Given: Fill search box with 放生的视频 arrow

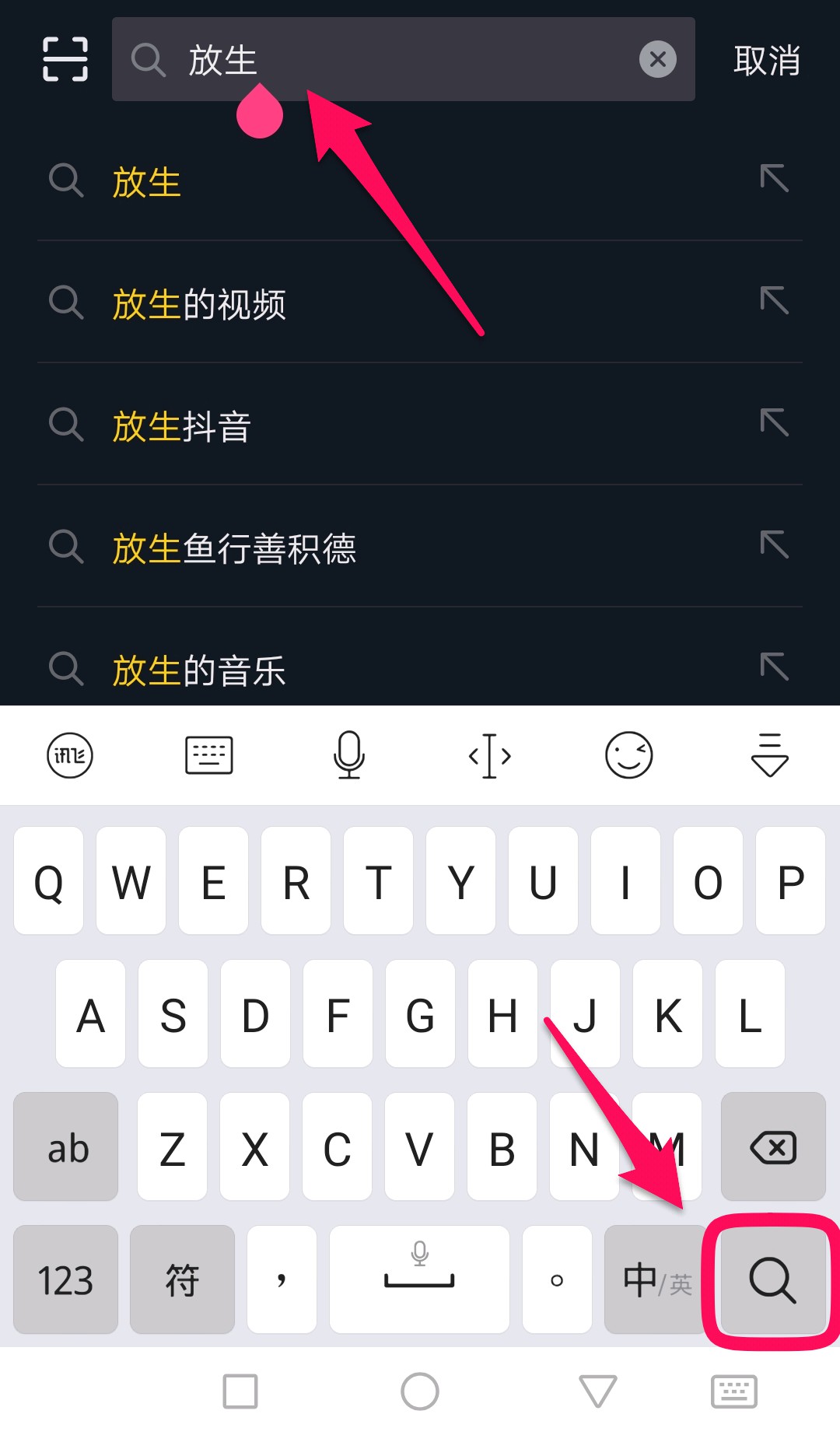Looking at the screenshot, I should (x=774, y=300).
